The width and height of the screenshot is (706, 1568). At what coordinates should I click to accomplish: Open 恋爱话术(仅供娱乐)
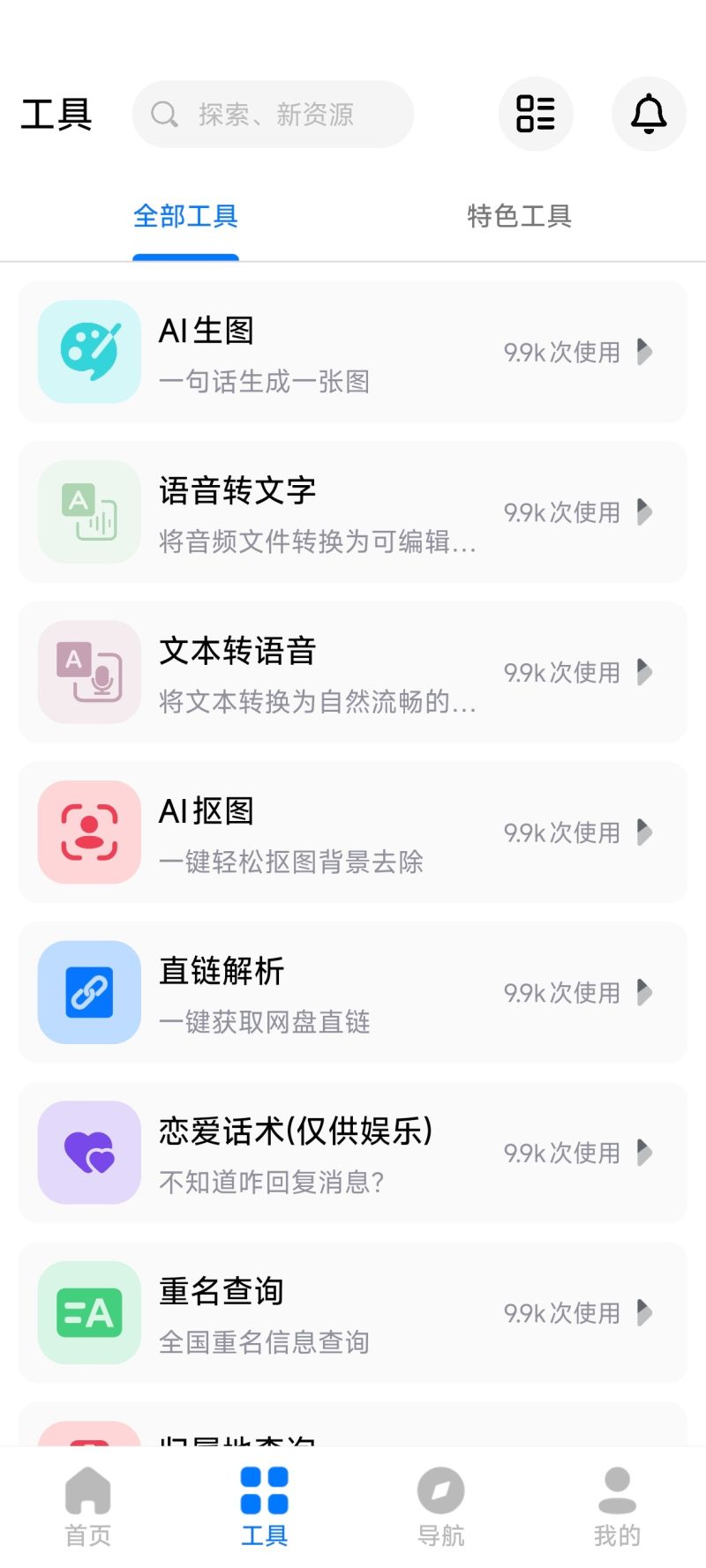click(353, 1153)
